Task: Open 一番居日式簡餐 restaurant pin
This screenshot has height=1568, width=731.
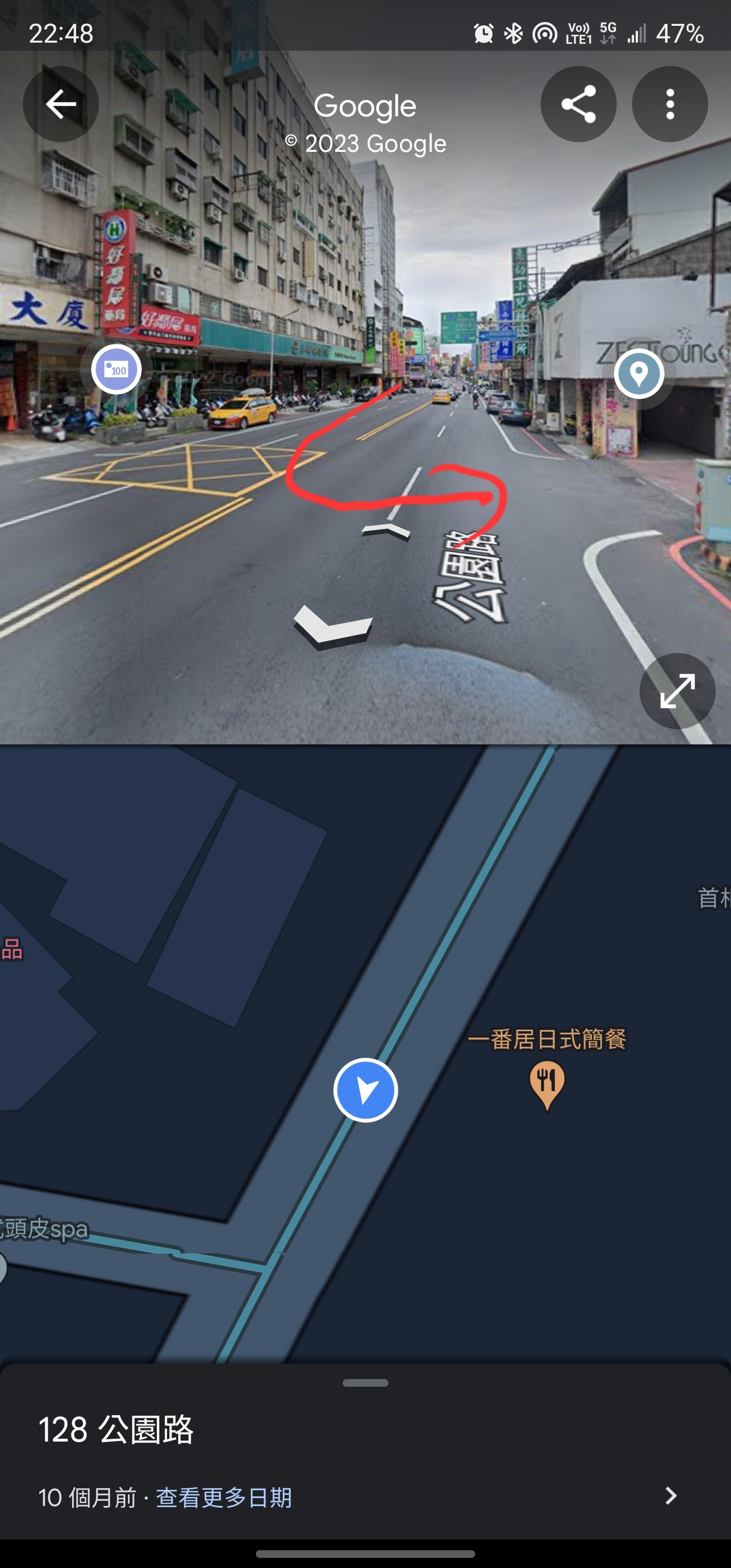Action: [547, 1084]
